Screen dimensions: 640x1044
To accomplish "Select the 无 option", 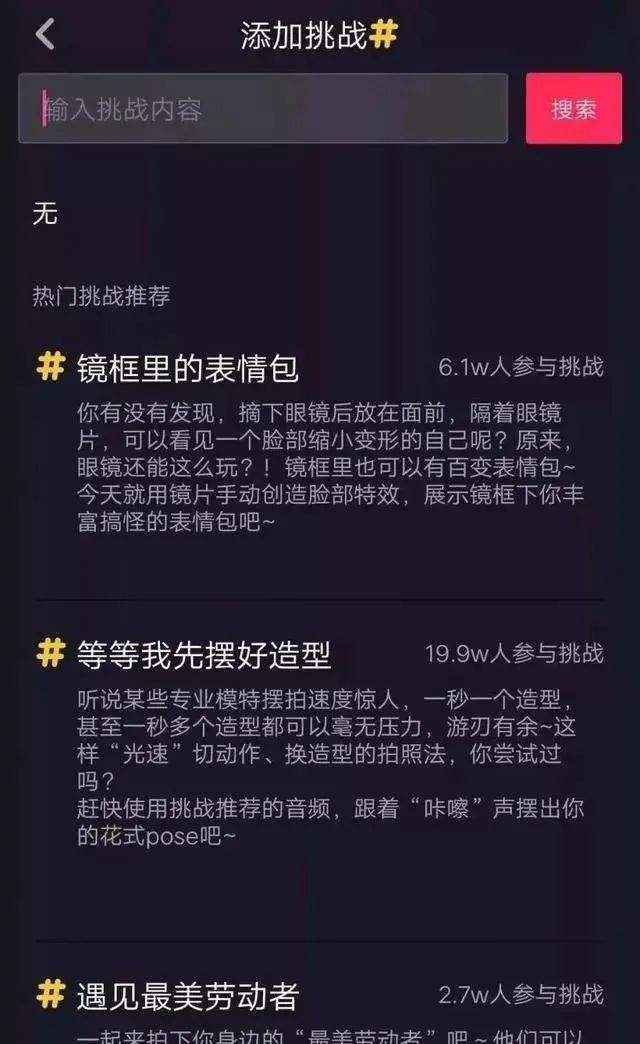I will 45,213.
